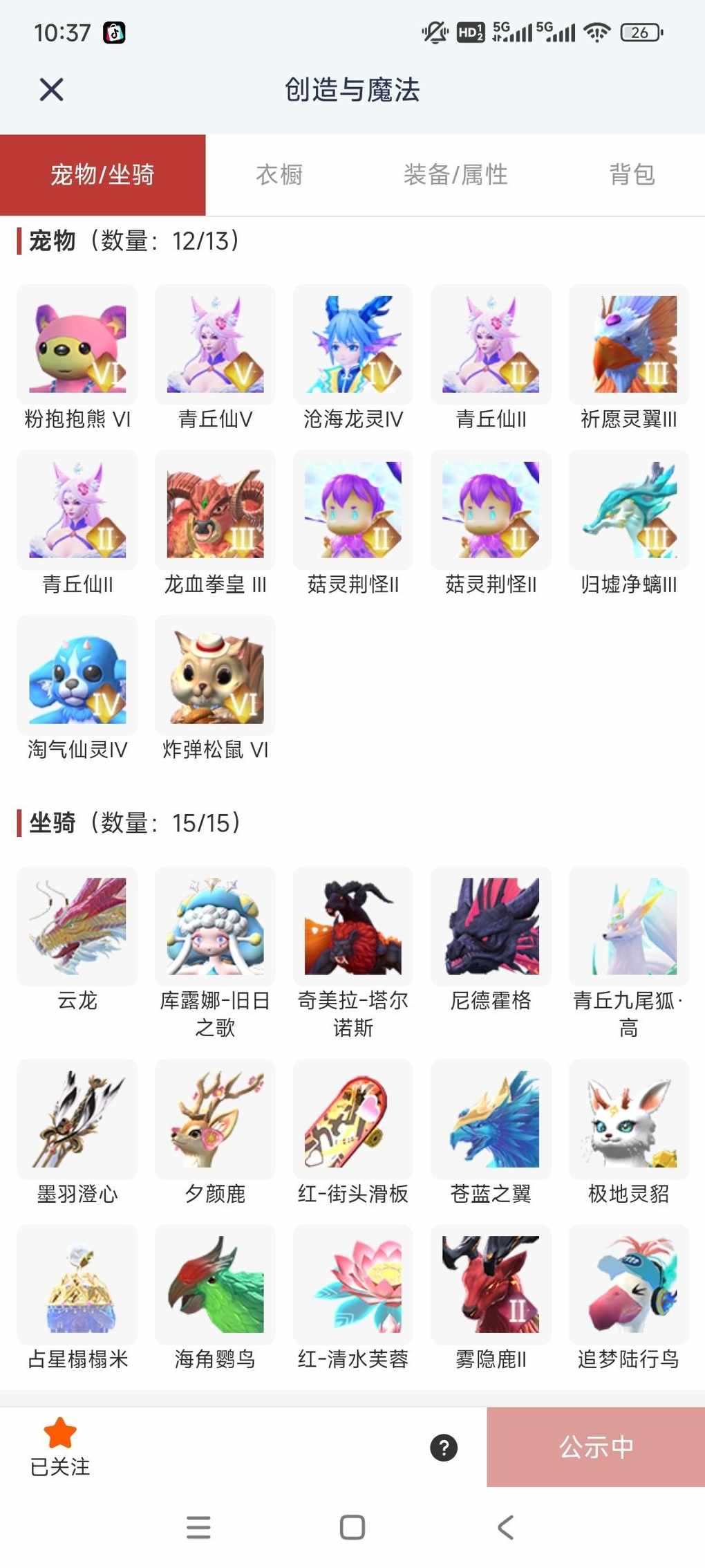705x1568 pixels.
Task: Select the 炸弹松鼠 VI pet
Action: click(215, 676)
